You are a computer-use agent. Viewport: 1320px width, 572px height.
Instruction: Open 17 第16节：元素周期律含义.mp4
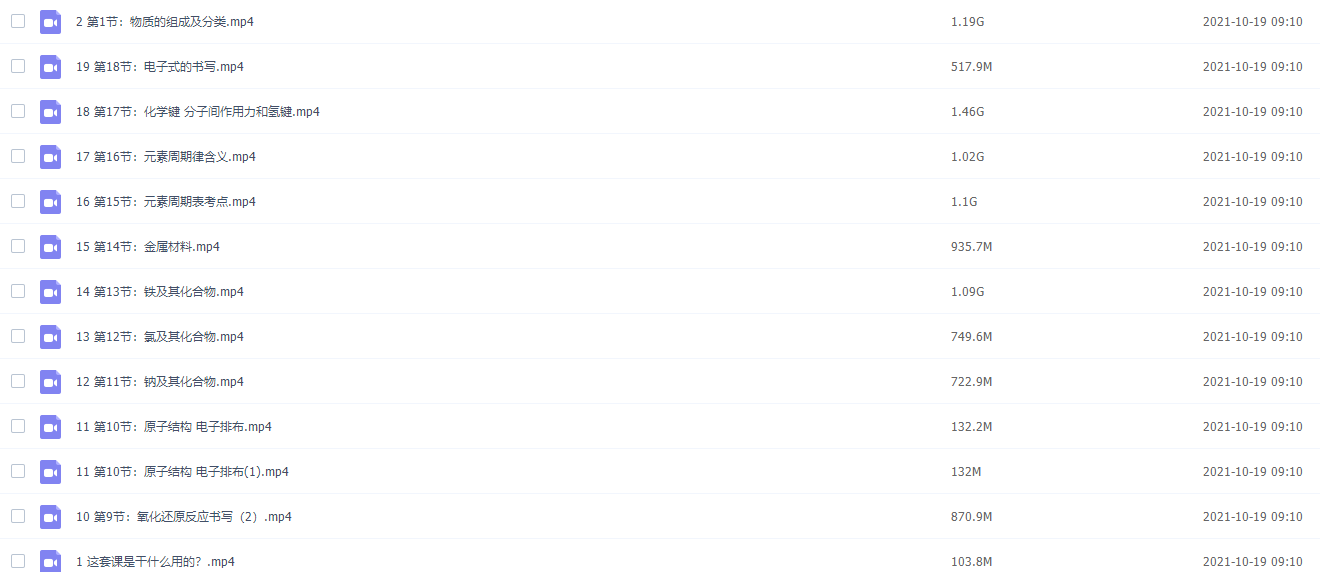pyautogui.click(x=166, y=157)
